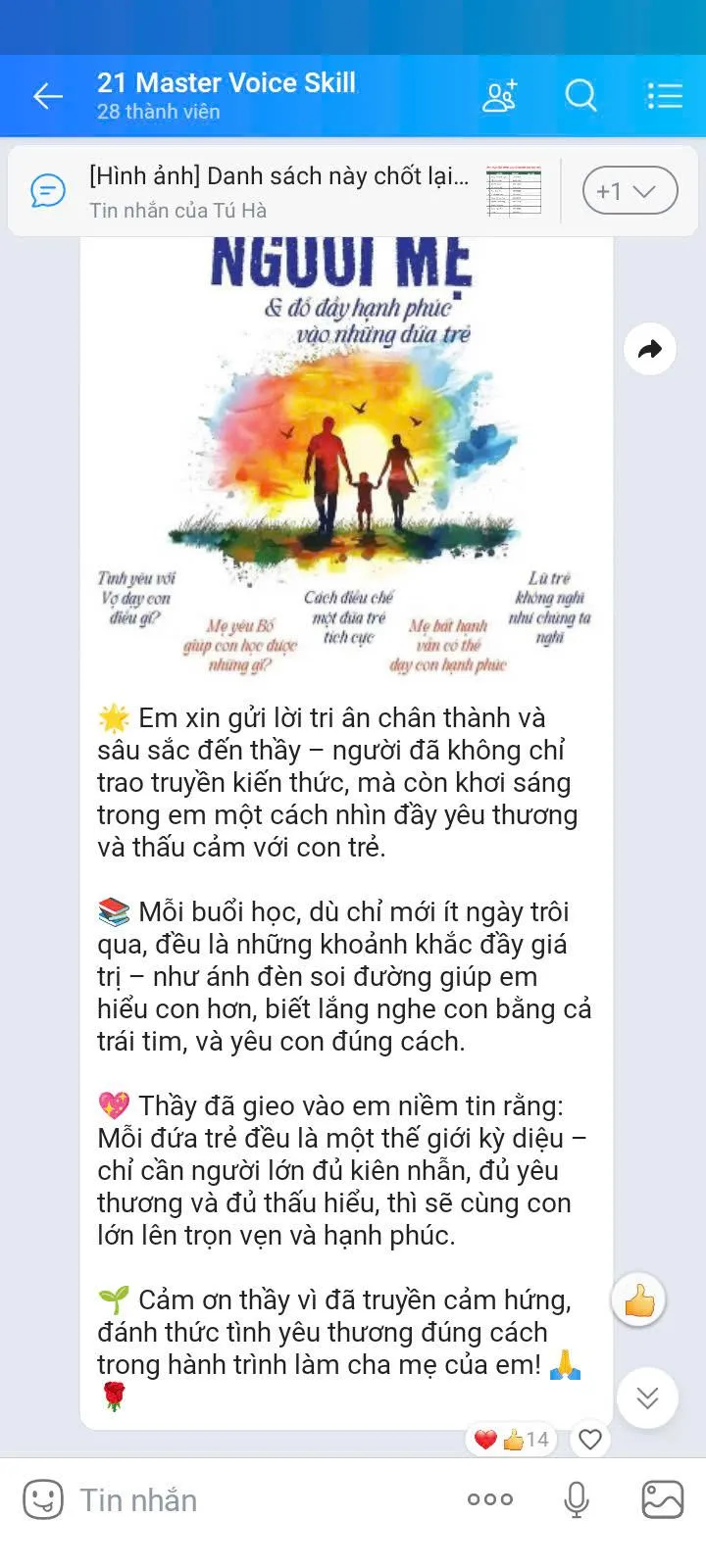Jump to the latest messages

(x=647, y=1397)
